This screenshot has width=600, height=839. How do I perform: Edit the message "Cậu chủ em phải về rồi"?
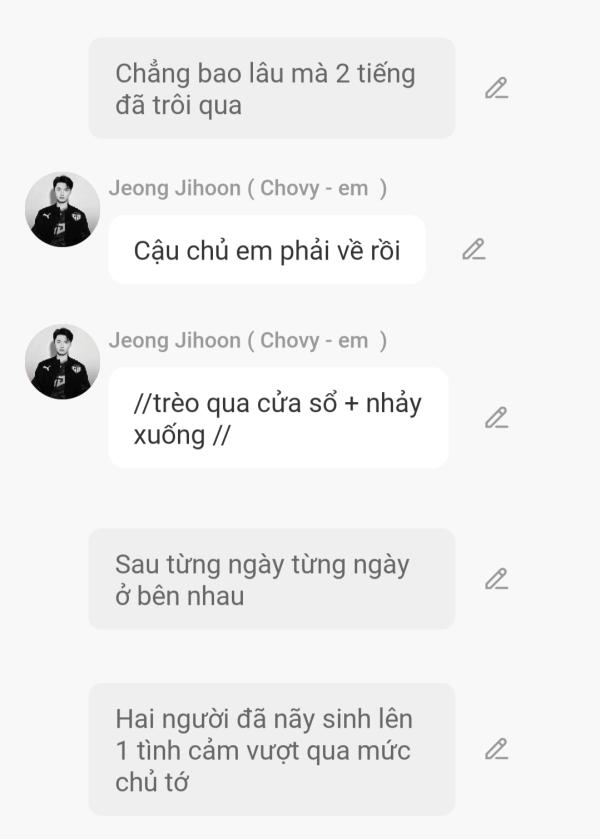point(474,249)
